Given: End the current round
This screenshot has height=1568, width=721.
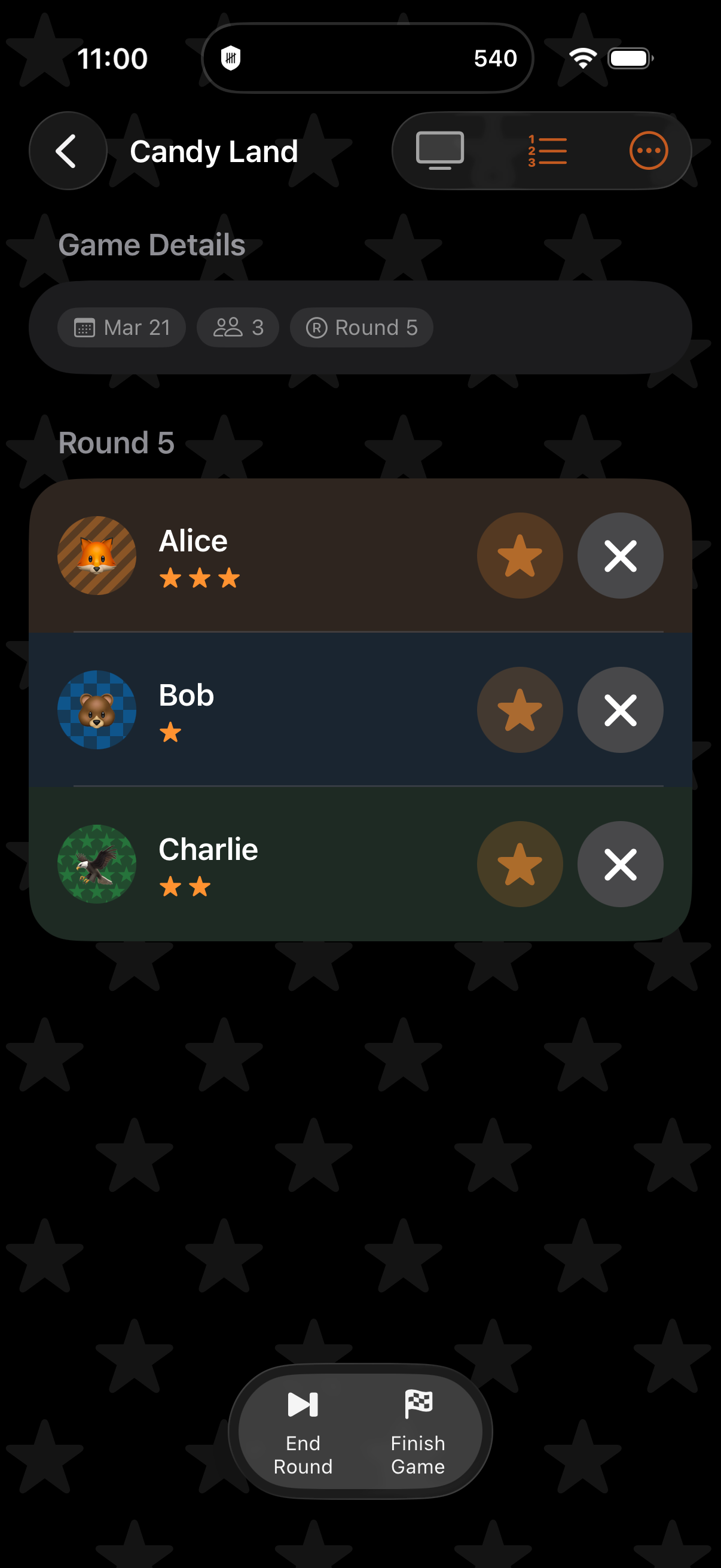Looking at the screenshot, I should [303, 1432].
